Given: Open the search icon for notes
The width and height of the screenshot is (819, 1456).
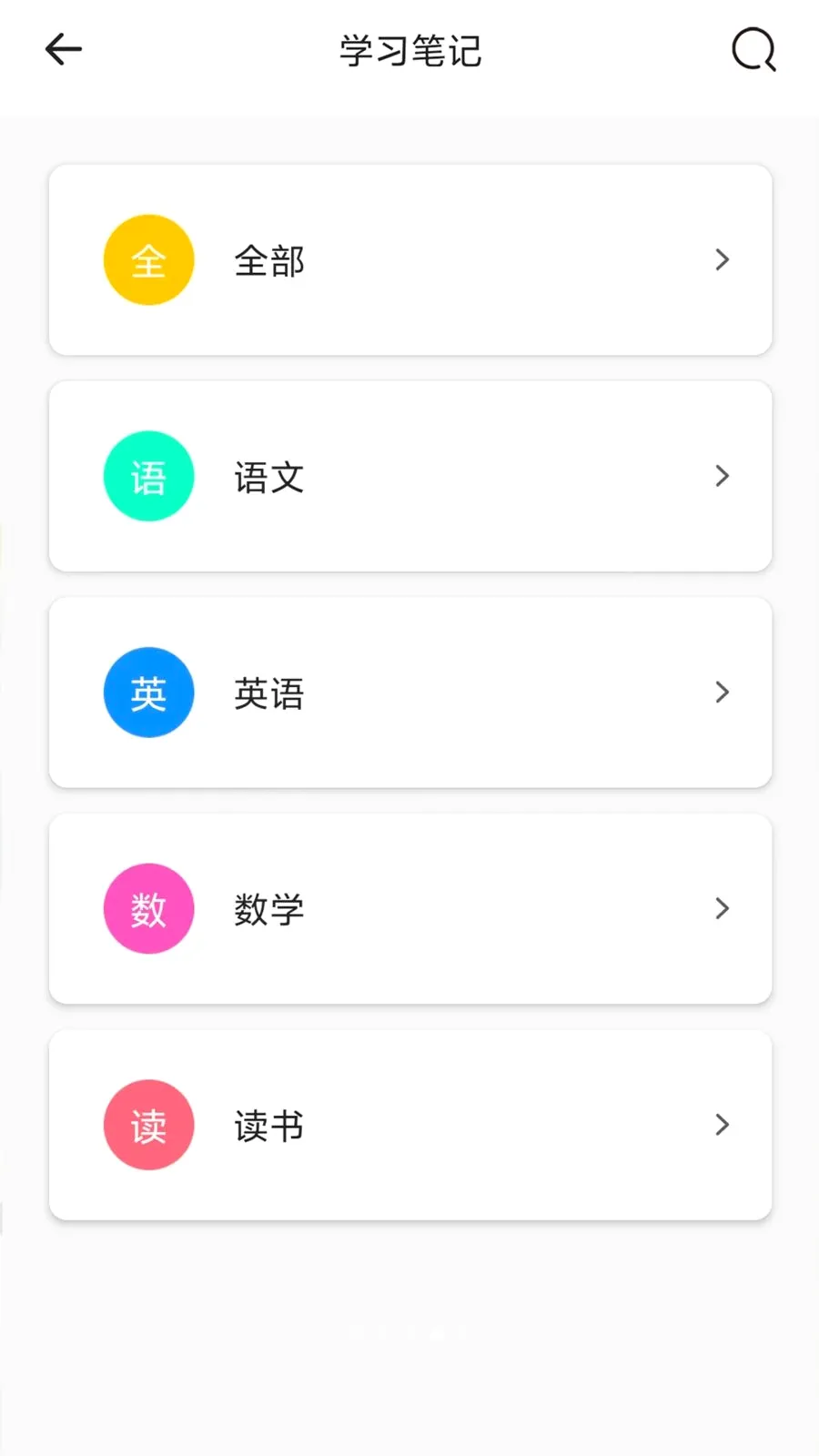Looking at the screenshot, I should coord(754,49).
